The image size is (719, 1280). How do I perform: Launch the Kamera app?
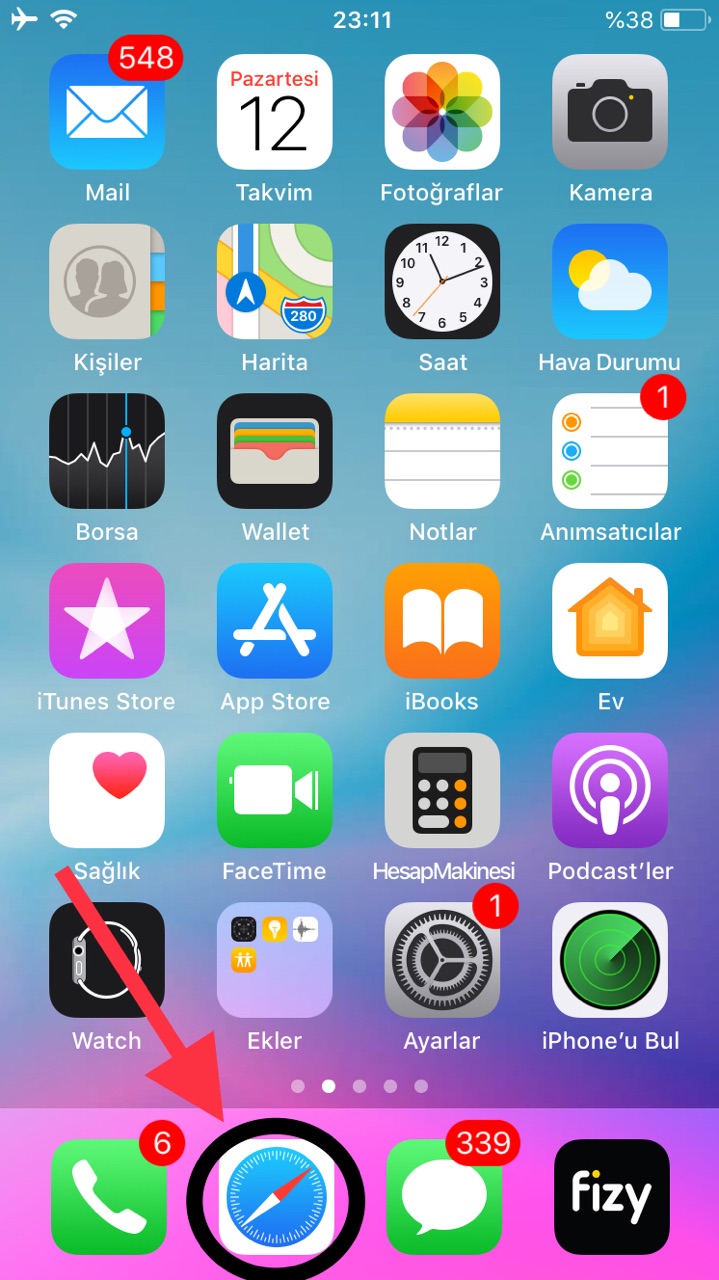(610, 112)
